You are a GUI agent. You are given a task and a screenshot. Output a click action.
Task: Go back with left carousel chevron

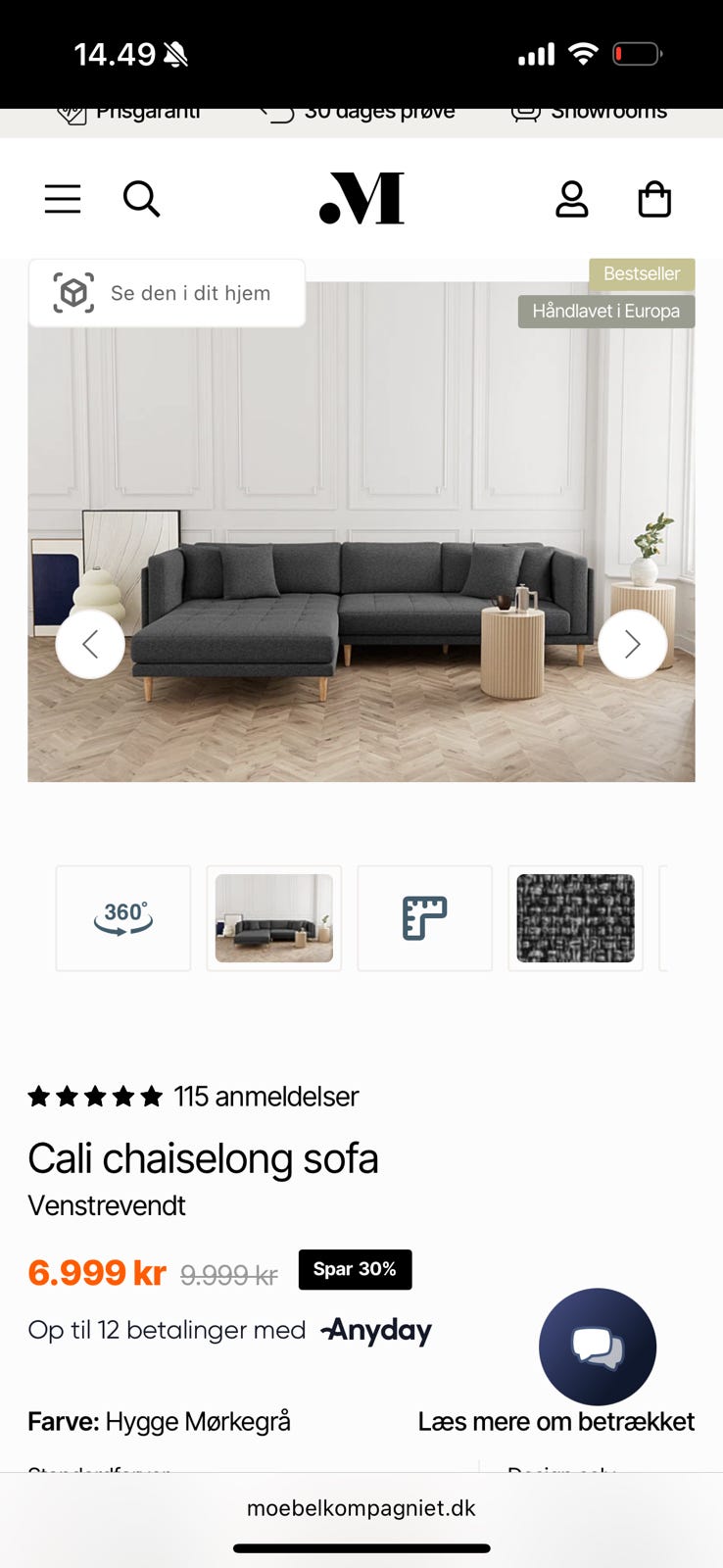90,644
